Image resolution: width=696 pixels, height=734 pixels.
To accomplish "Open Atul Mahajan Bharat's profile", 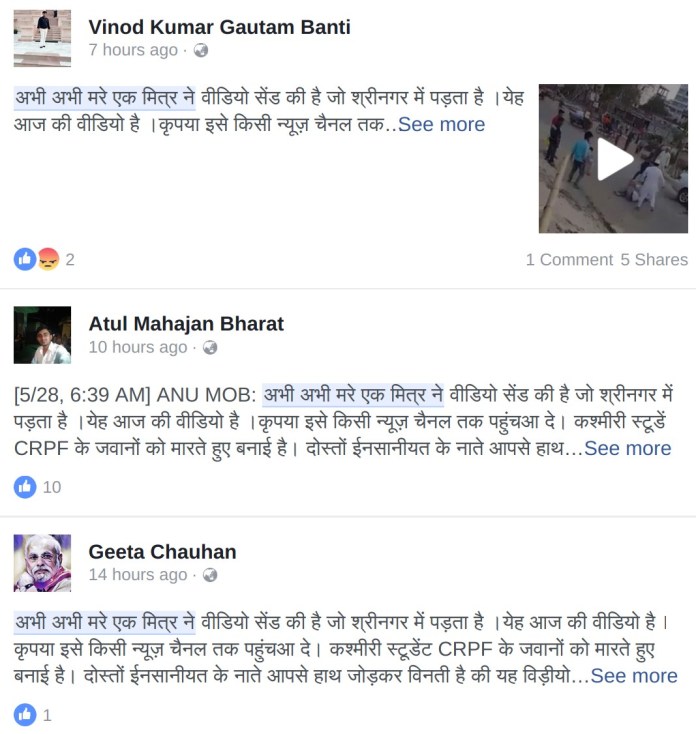I will tap(186, 323).
